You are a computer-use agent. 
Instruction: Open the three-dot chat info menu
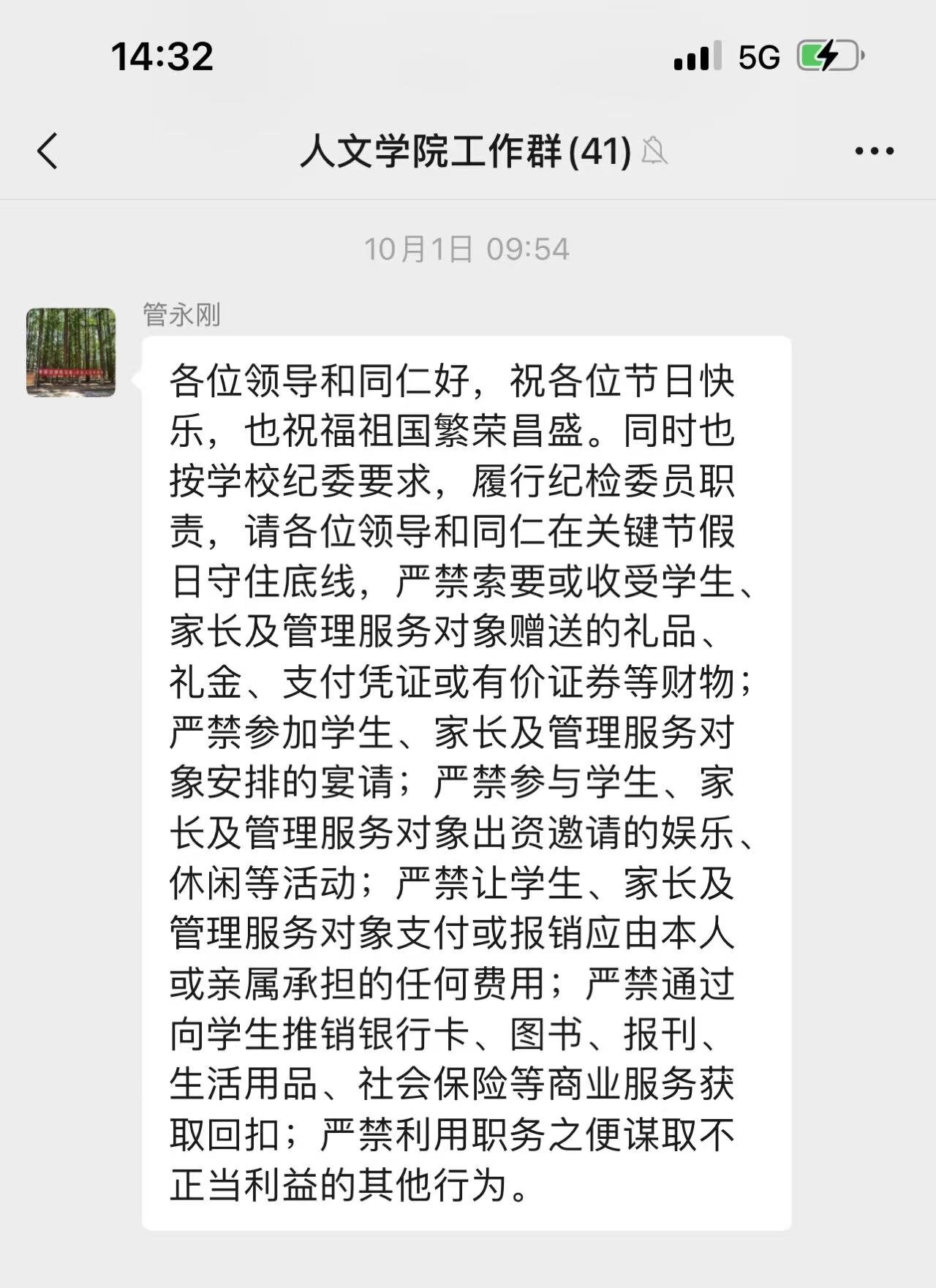(874, 151)
